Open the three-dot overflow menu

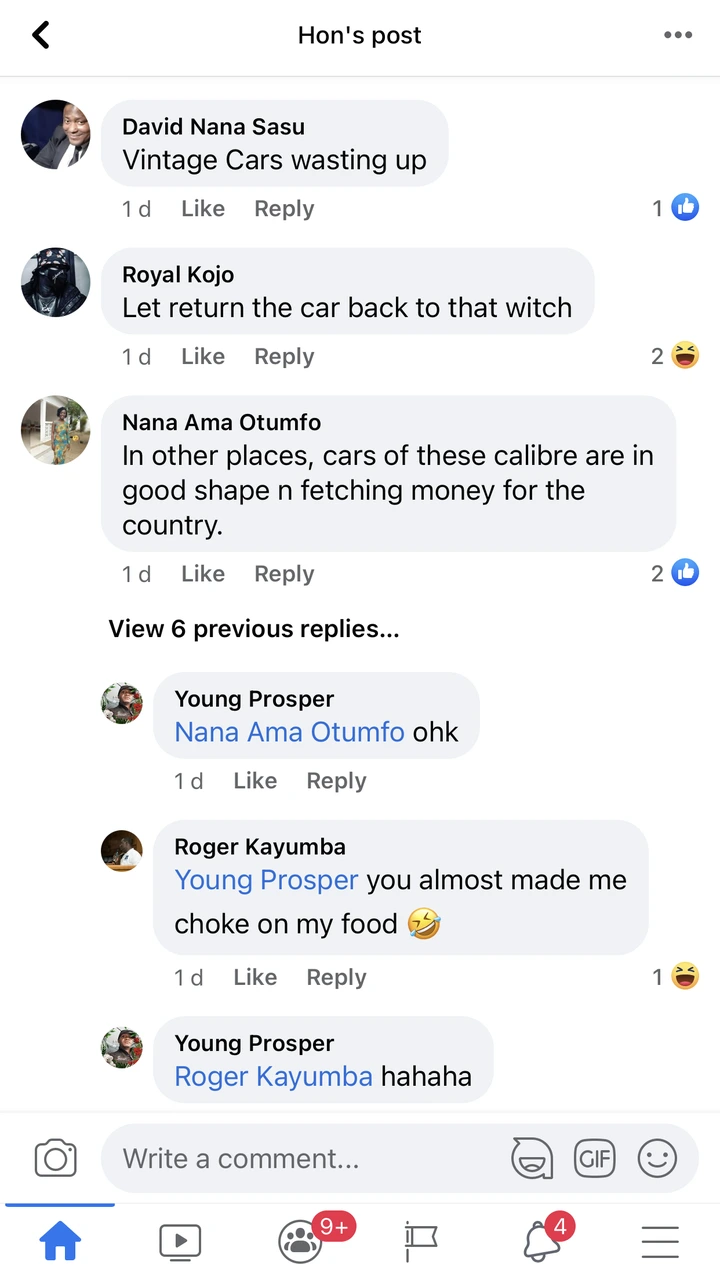pos(677,36)
